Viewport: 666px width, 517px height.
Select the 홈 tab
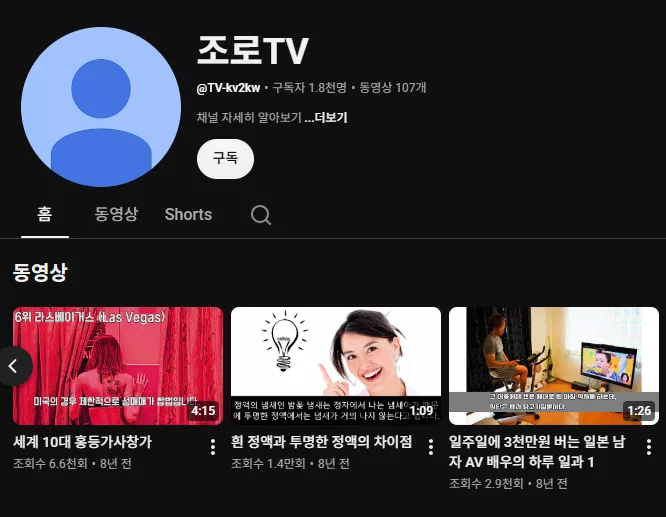pyautogui.click(x=45, y=214)
